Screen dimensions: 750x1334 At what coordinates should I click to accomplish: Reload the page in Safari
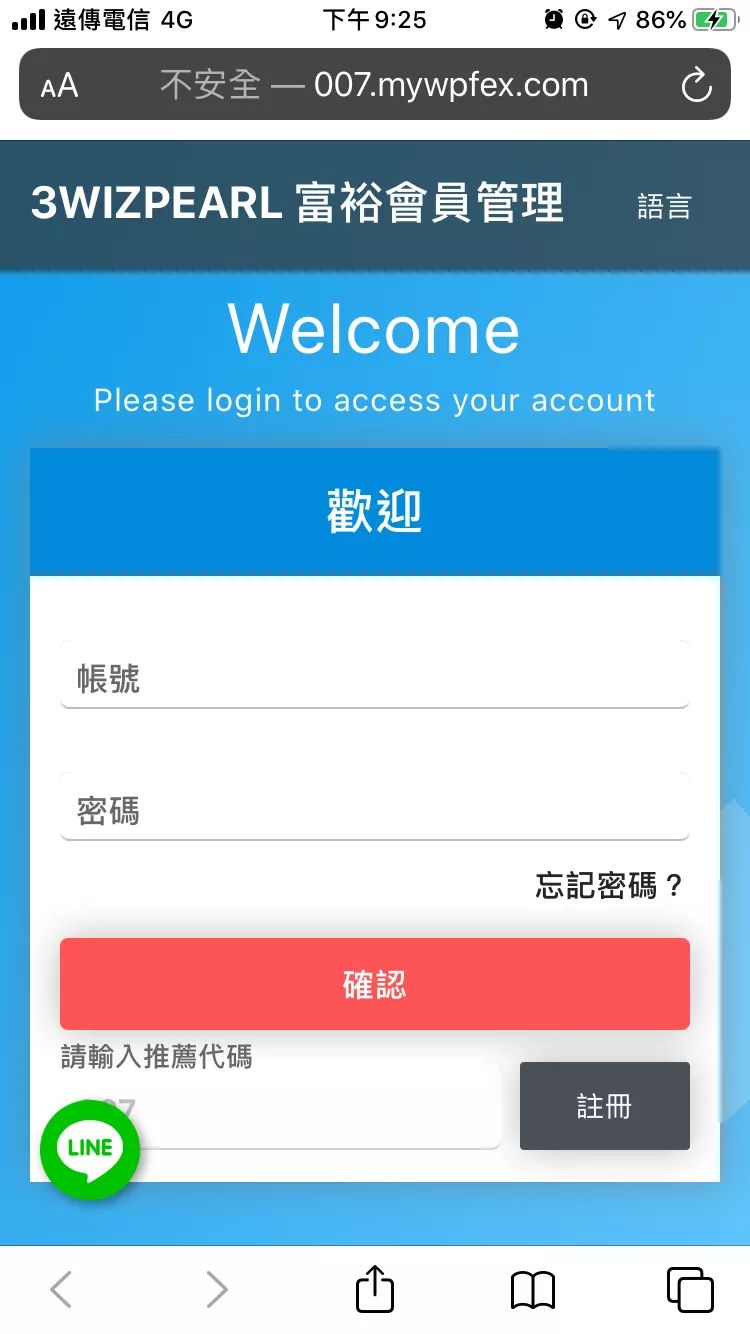pyautogui.click(x=696, y=85)
